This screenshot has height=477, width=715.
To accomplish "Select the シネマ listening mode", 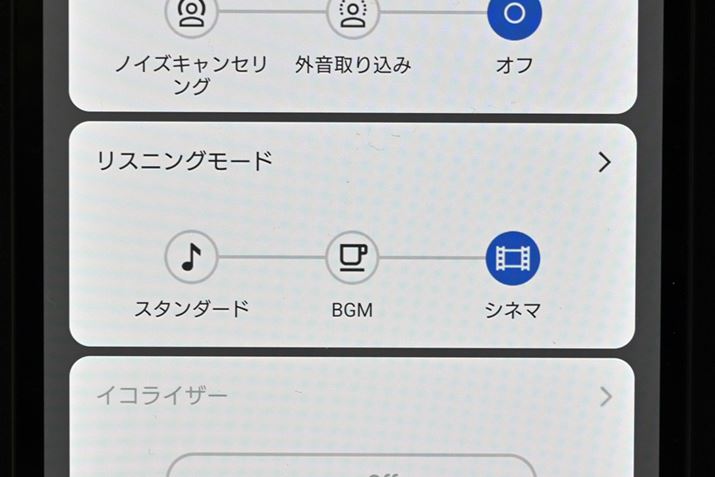I will [513, 259].
